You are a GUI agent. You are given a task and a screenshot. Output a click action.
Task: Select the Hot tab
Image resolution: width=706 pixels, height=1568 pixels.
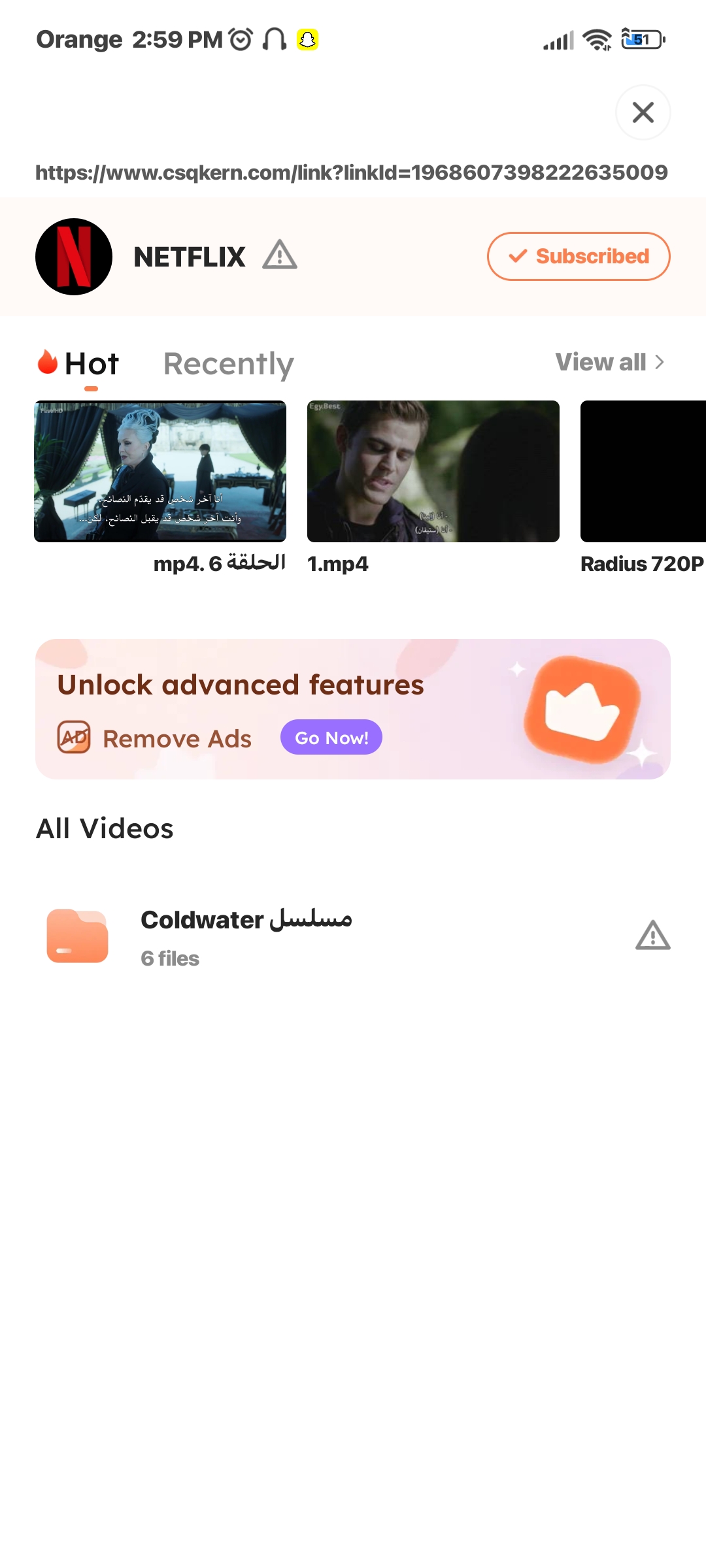(x=90, y=364)
